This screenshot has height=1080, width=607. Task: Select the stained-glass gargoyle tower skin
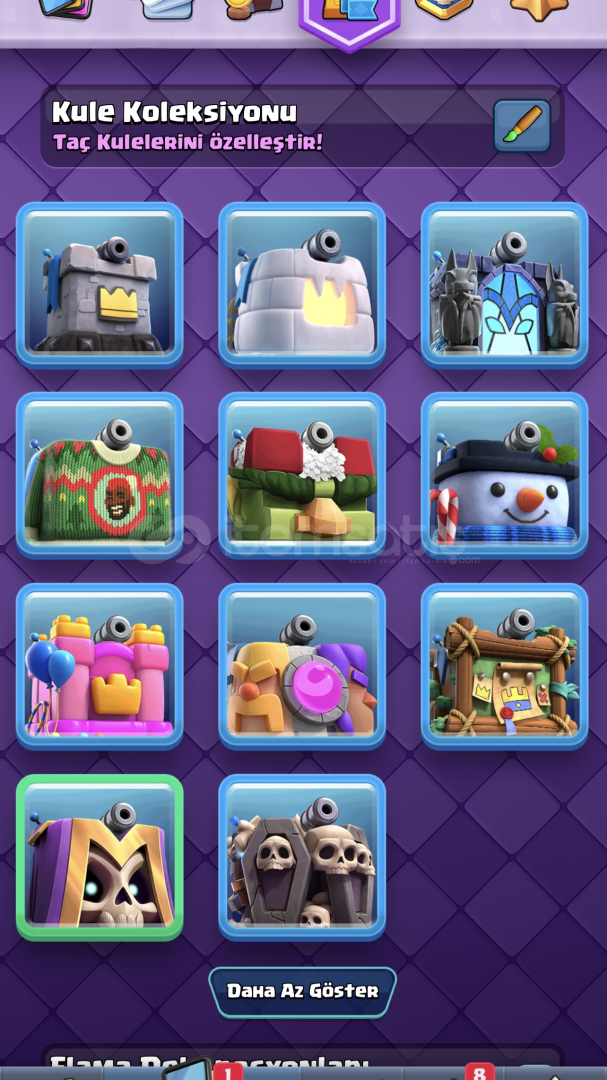pyautogui.click(x=504, y=285)
